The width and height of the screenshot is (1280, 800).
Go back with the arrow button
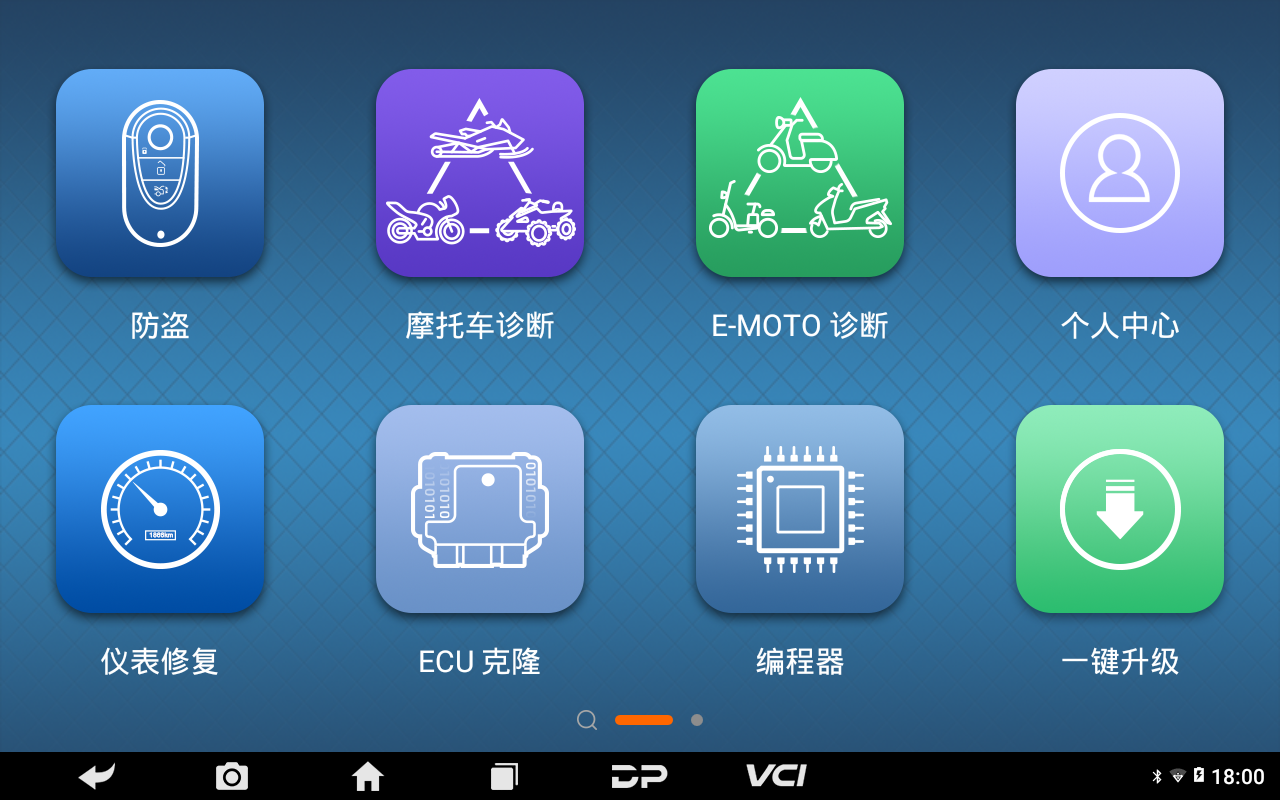(x=97, y=776)
